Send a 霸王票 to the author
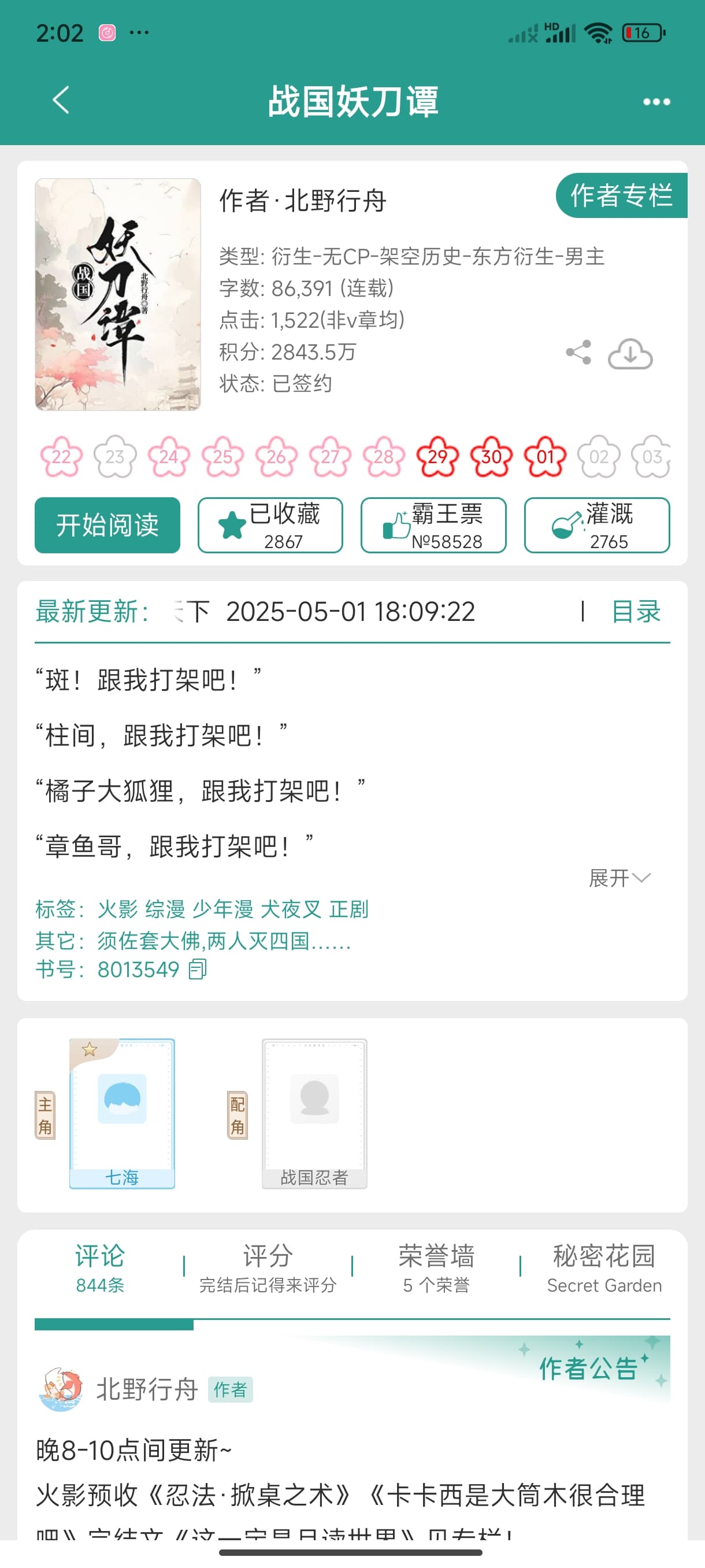This screenshot has height=1568, width=705. tap(433, 525)
